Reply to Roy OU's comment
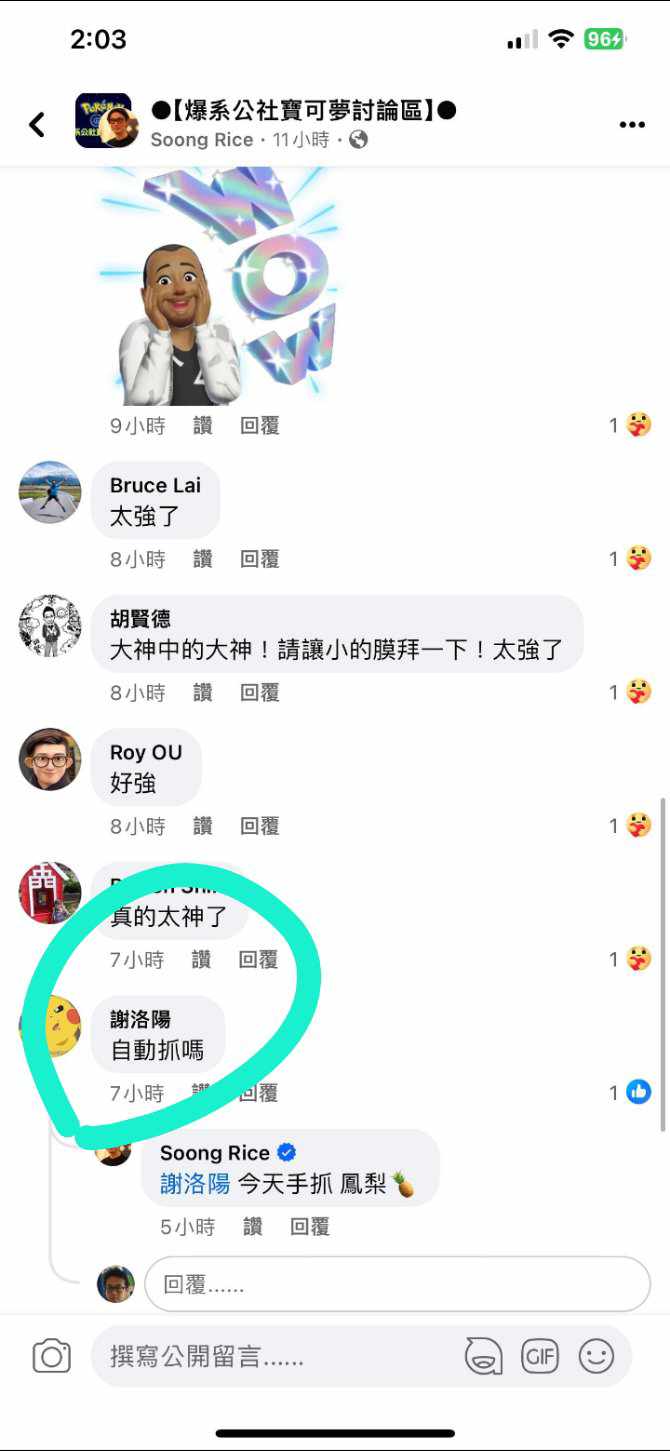This screenshot has width=670, height=1451. click(x=259, y=826)
